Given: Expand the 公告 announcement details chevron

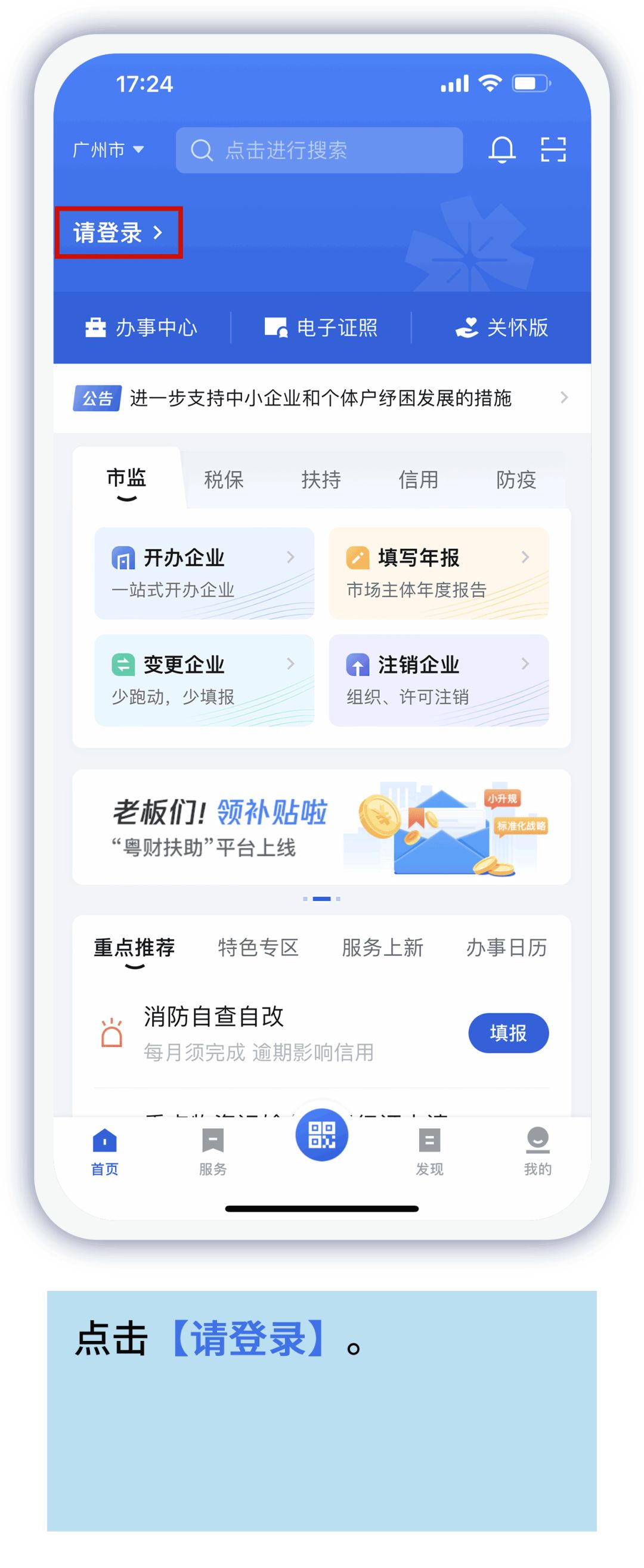Looking at the screenshot, I should coord(563,399).
